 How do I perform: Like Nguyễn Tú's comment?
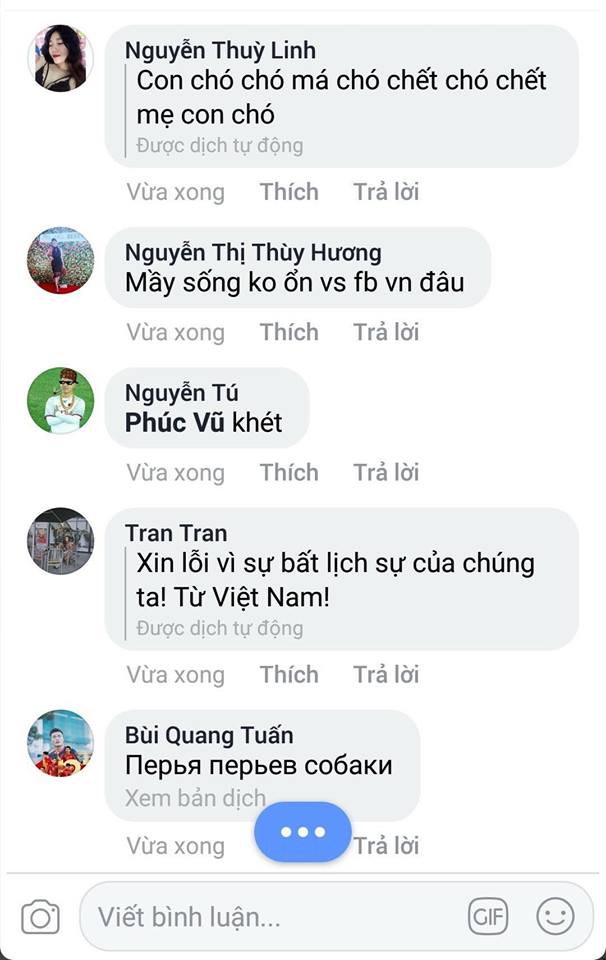pyautogui.click(x=289, y=472)
